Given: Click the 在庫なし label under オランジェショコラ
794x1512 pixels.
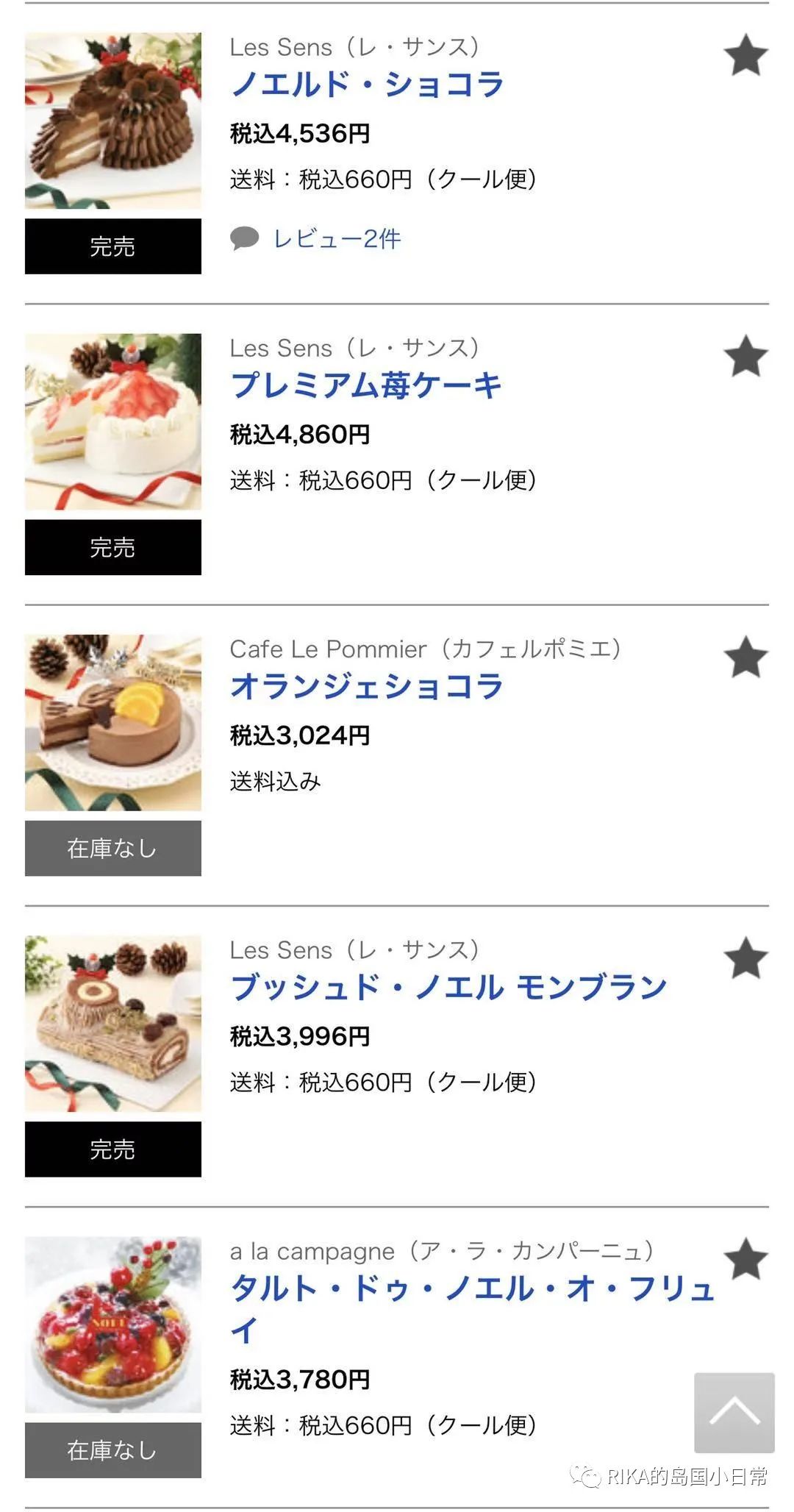Looking at the screenshot, I should (x=112, y=848).
